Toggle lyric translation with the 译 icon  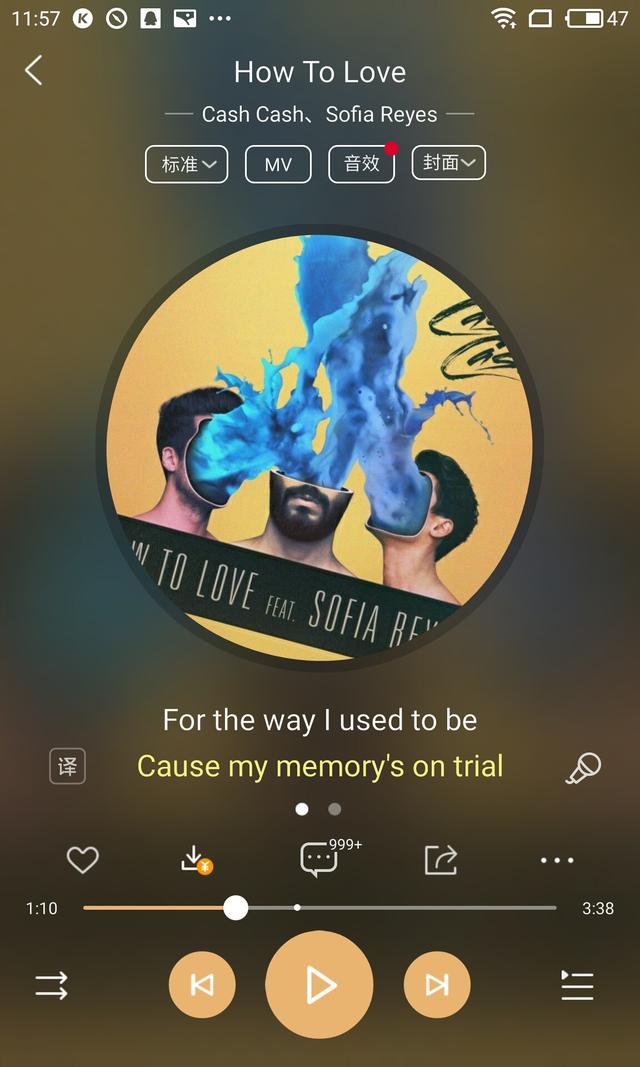pyautogui.click(x=68, y=767)
